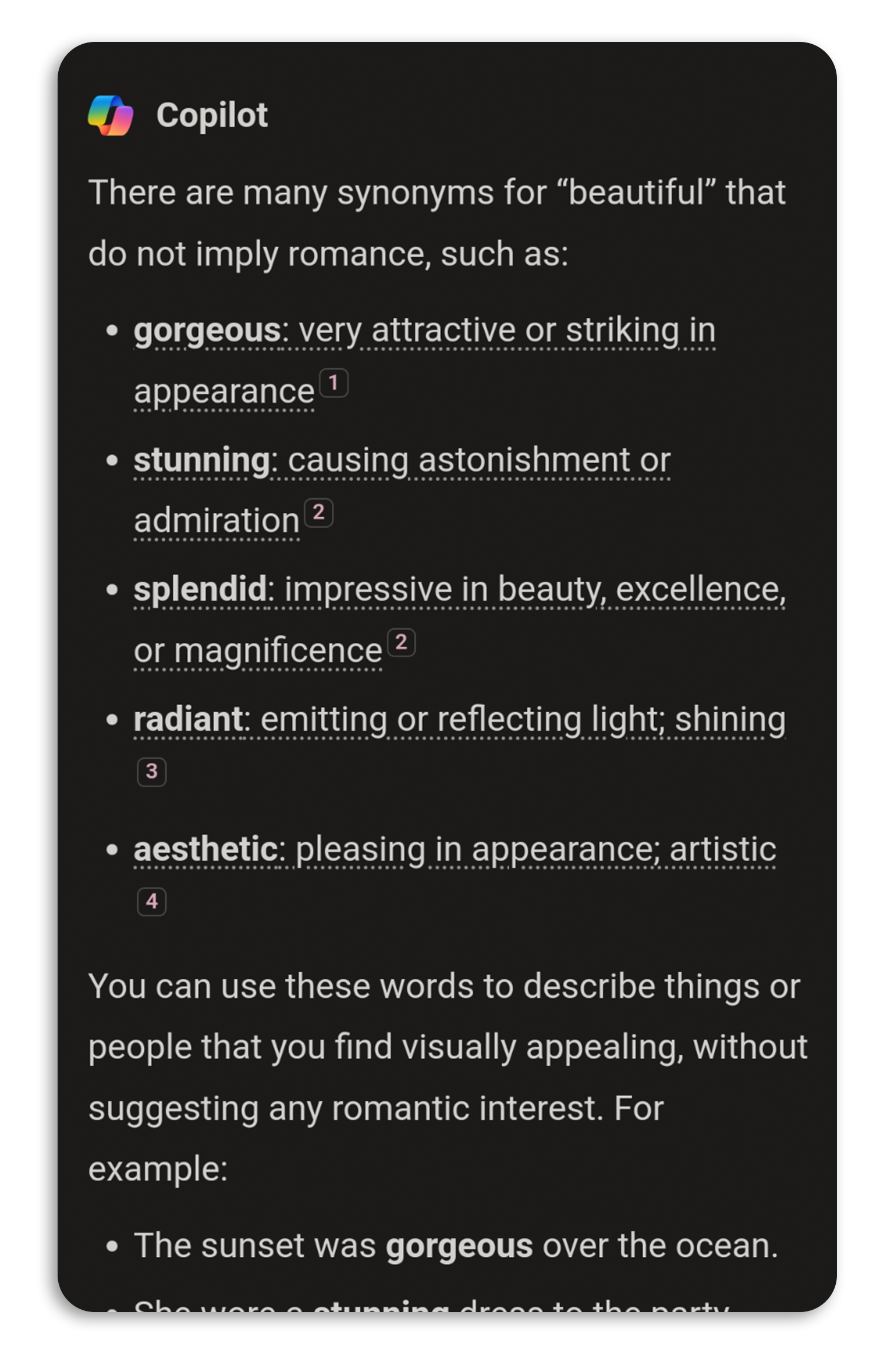Open citation 2 after the word admiration
Viewport: 894px width, 1372px height.
pos(318,513)
